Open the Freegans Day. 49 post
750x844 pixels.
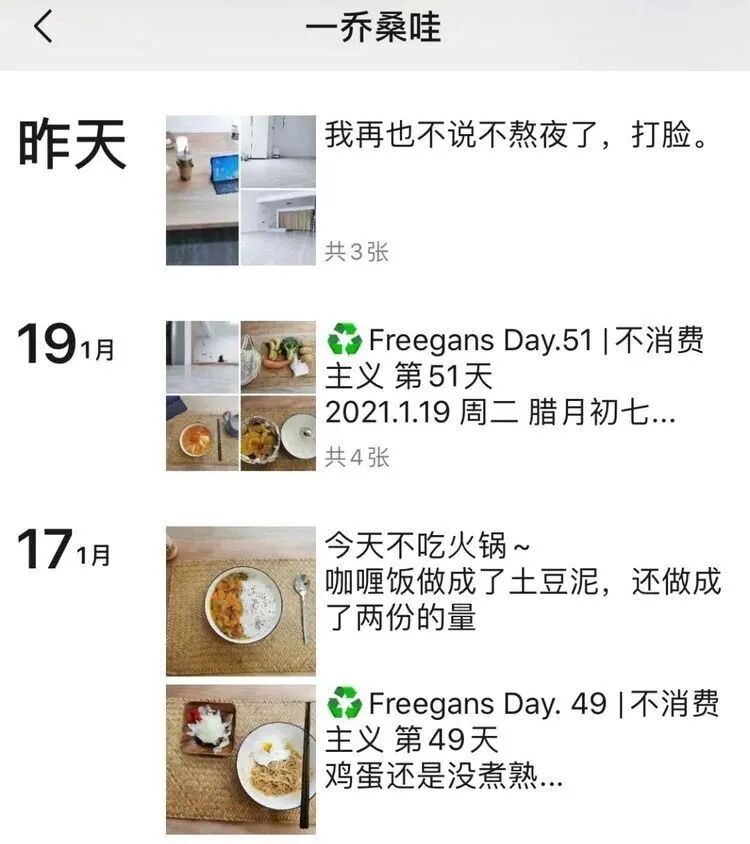(x=520, y=739)
